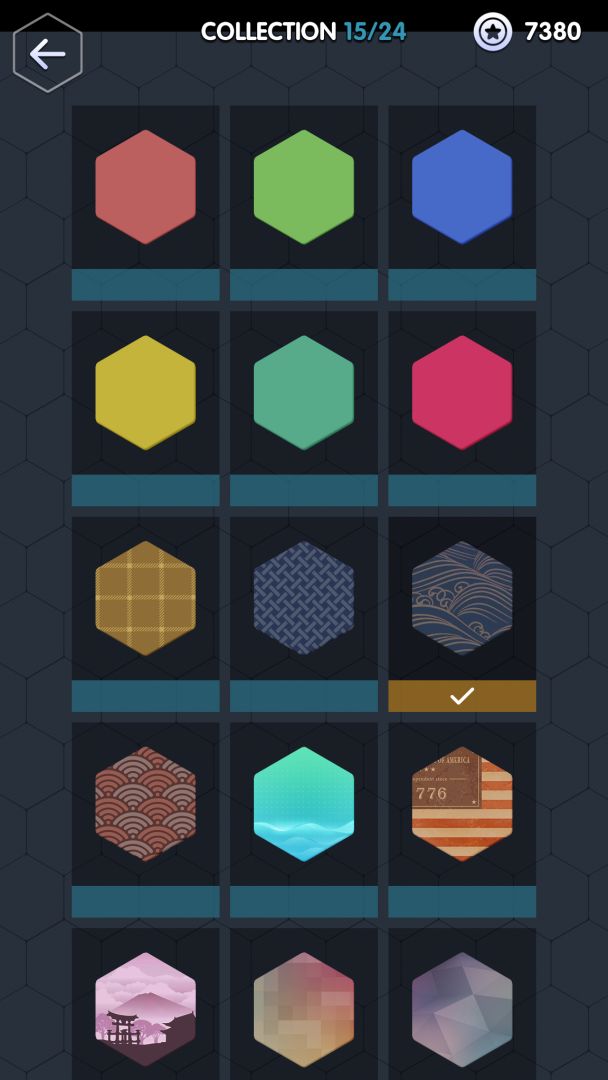Select the solid red hexagon theme

146,187
